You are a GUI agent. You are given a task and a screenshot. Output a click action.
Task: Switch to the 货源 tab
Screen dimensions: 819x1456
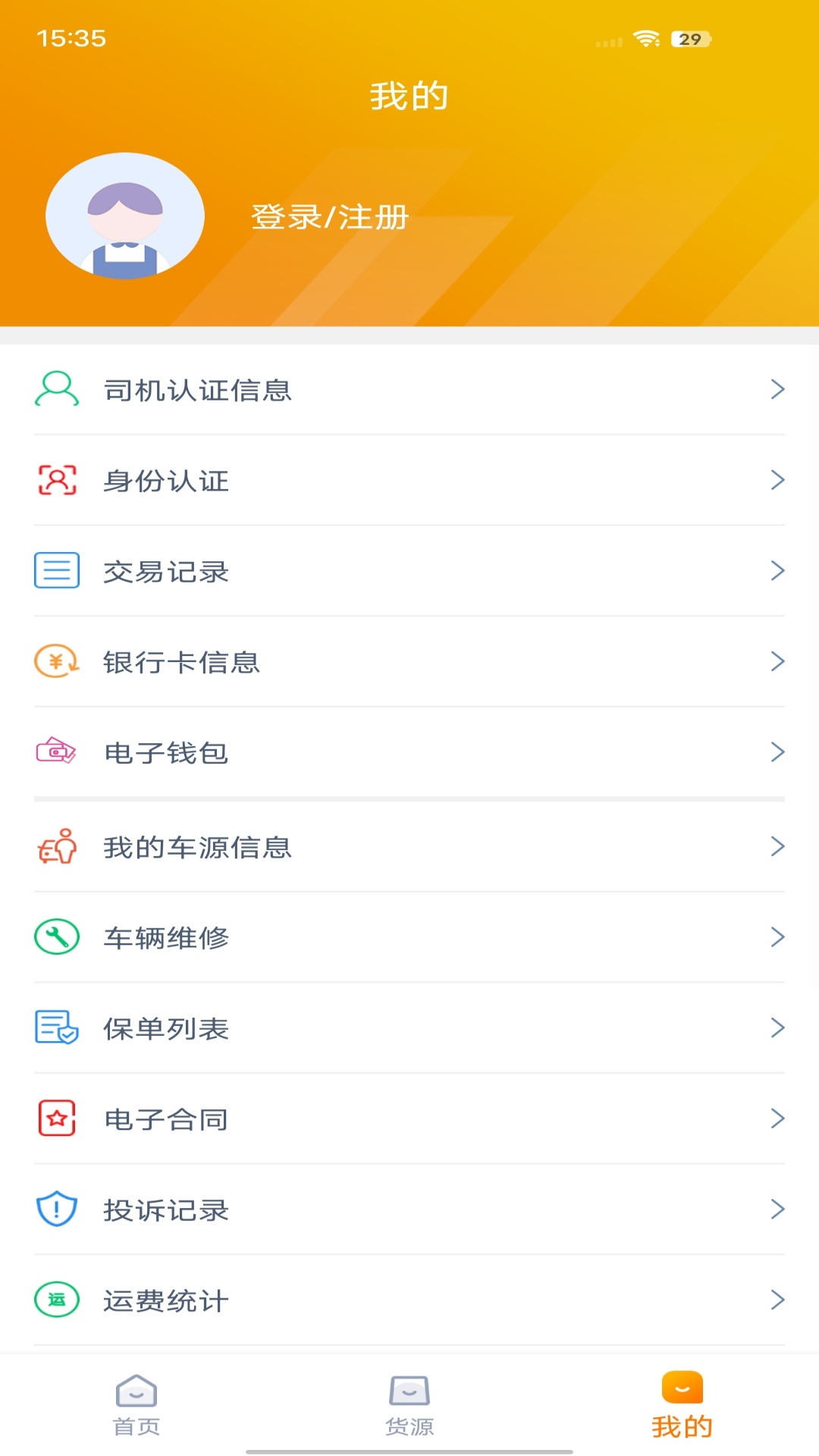(409, 1405)
